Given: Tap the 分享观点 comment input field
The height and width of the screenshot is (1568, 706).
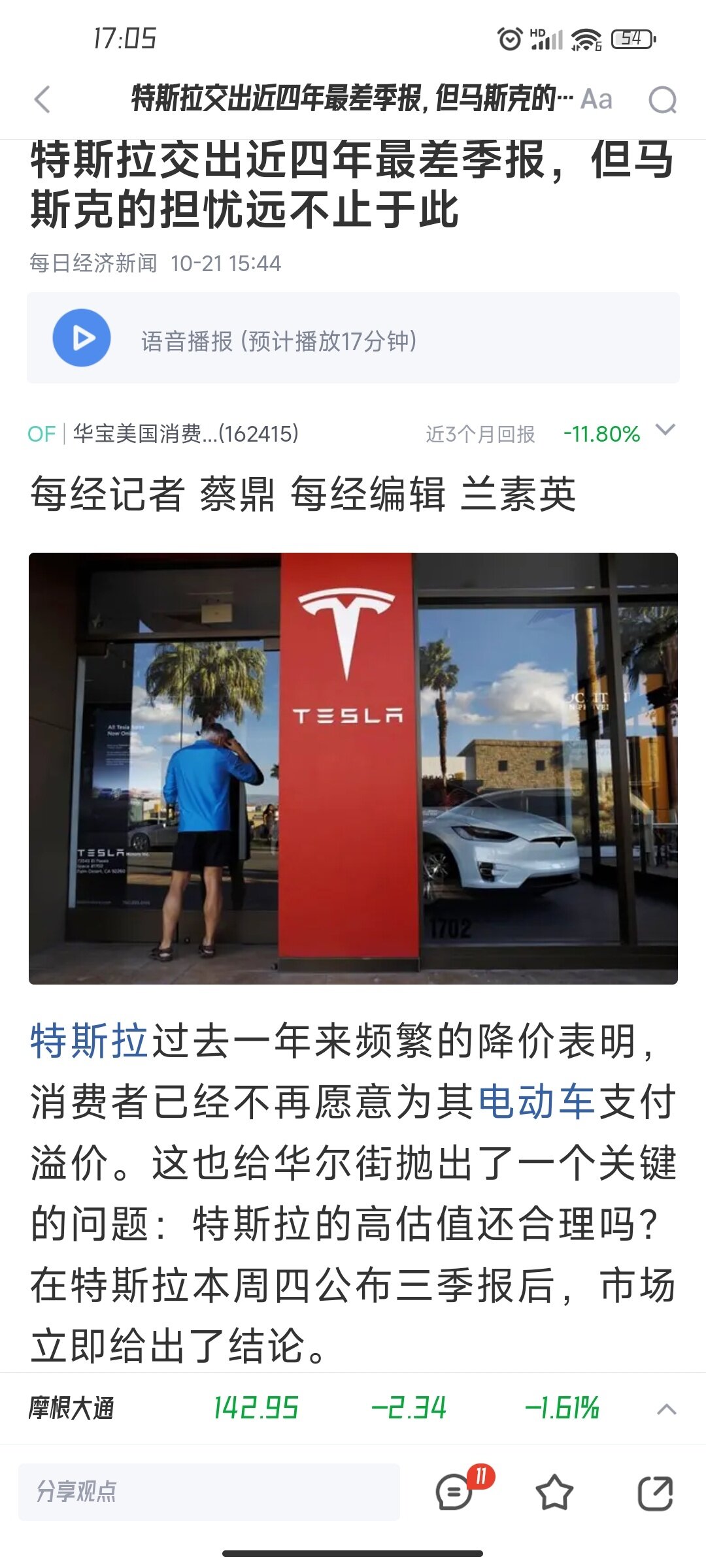Looking at the screenshot, I should pos(209,1492).
